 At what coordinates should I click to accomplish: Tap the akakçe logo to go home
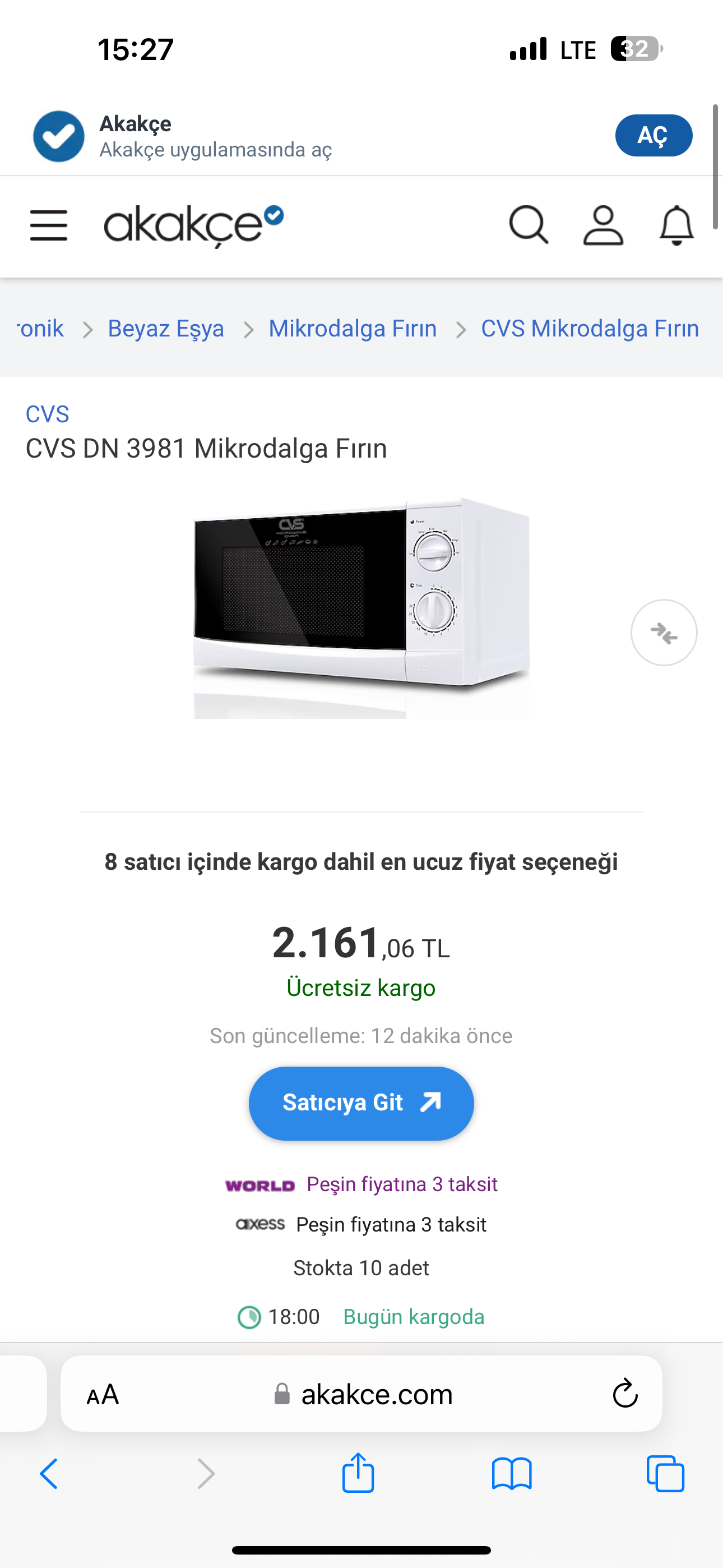coord(193,225)
